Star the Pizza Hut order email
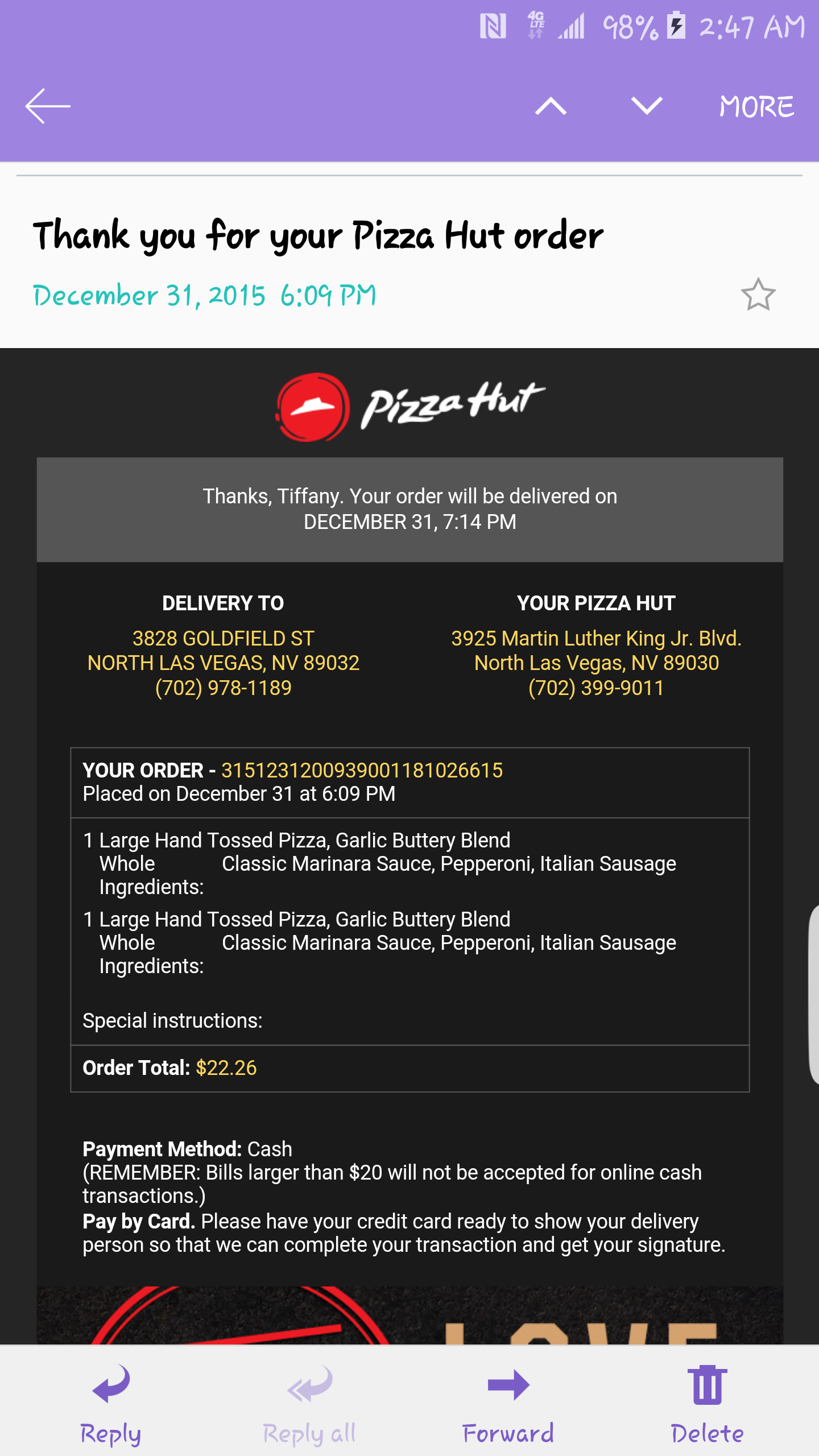Screen dimensions: 819x1456 (758, 295)
